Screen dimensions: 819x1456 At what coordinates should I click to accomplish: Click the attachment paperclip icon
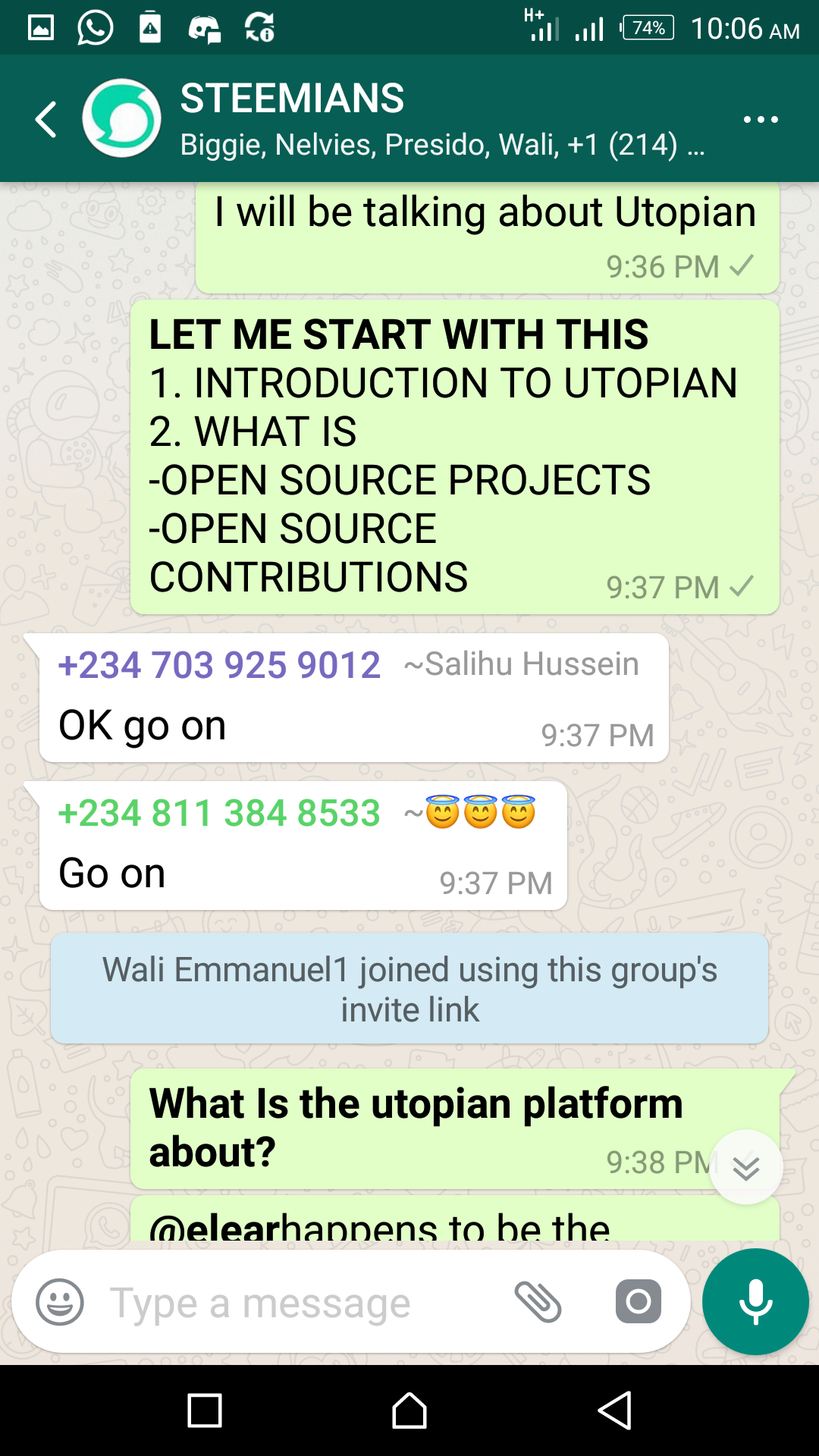(538, 1302)
